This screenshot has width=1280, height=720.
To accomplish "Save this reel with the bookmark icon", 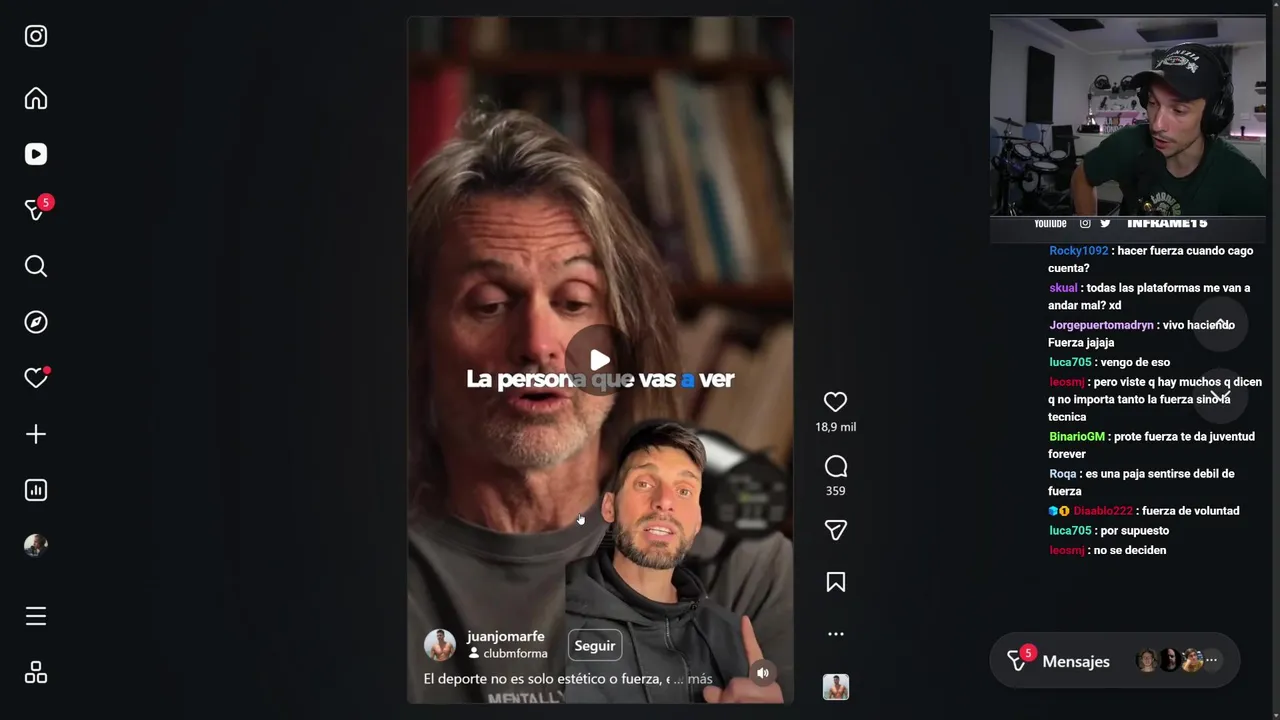I will (x=835, y=582).
